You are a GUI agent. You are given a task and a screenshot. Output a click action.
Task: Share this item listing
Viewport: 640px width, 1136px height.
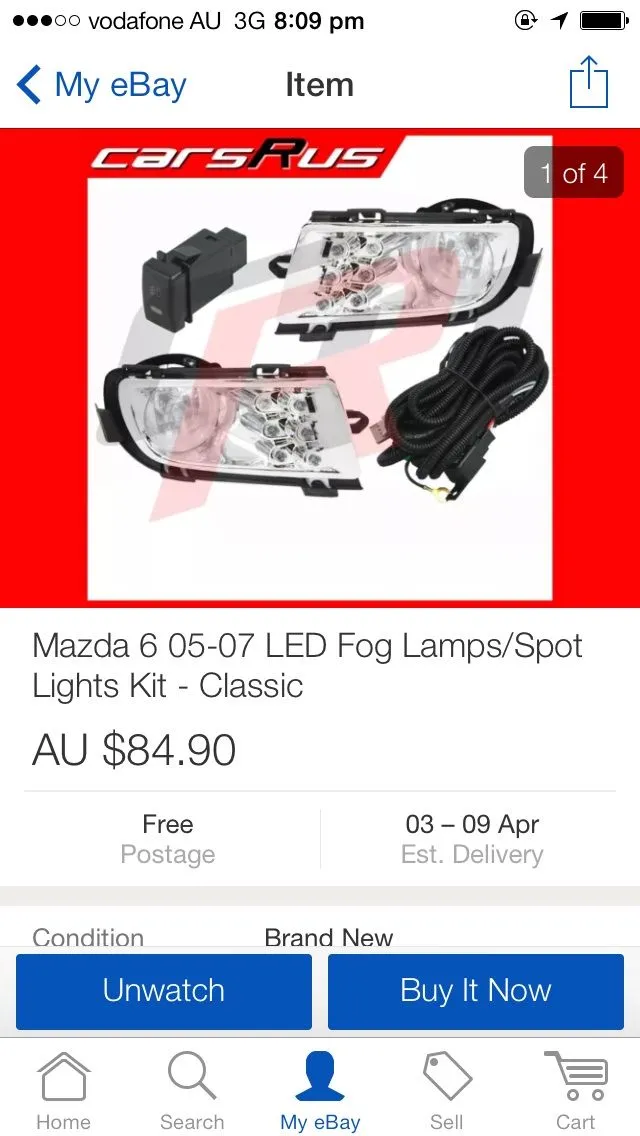point(589,83)
